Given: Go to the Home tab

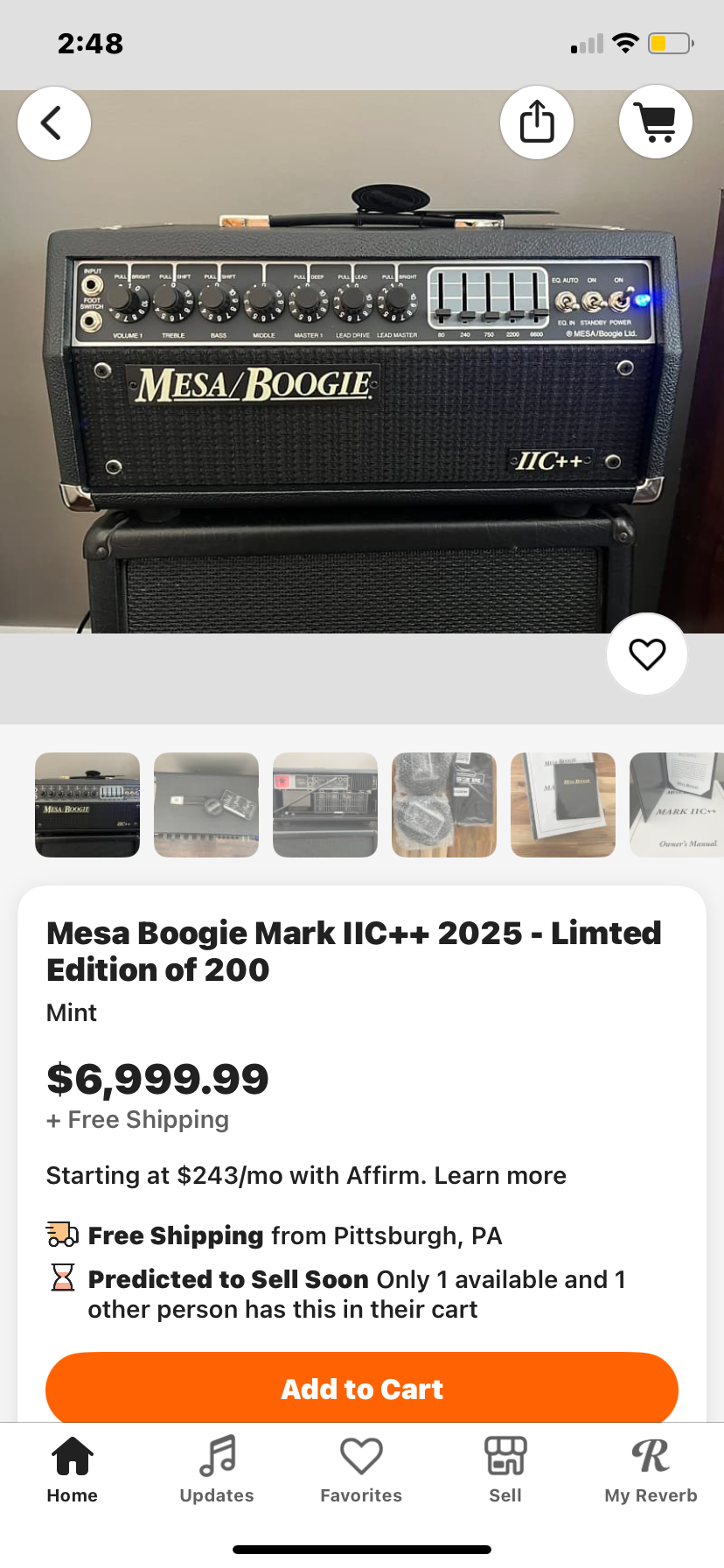Looking at the screenshot, I should 73,1470.
